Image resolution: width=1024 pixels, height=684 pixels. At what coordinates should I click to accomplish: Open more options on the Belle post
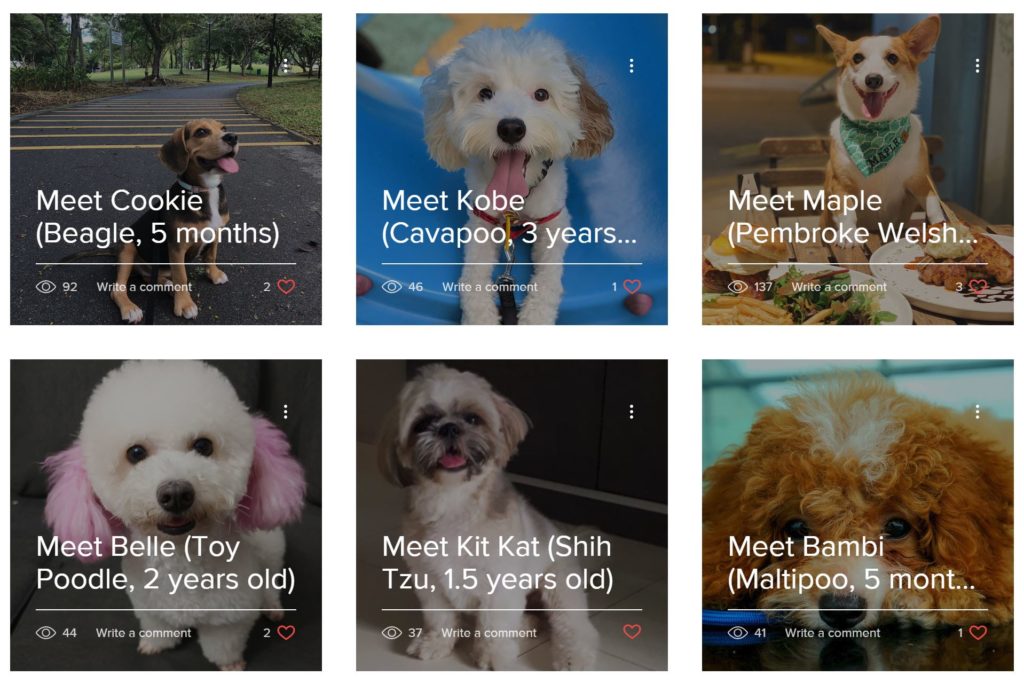tap(286, 412)
